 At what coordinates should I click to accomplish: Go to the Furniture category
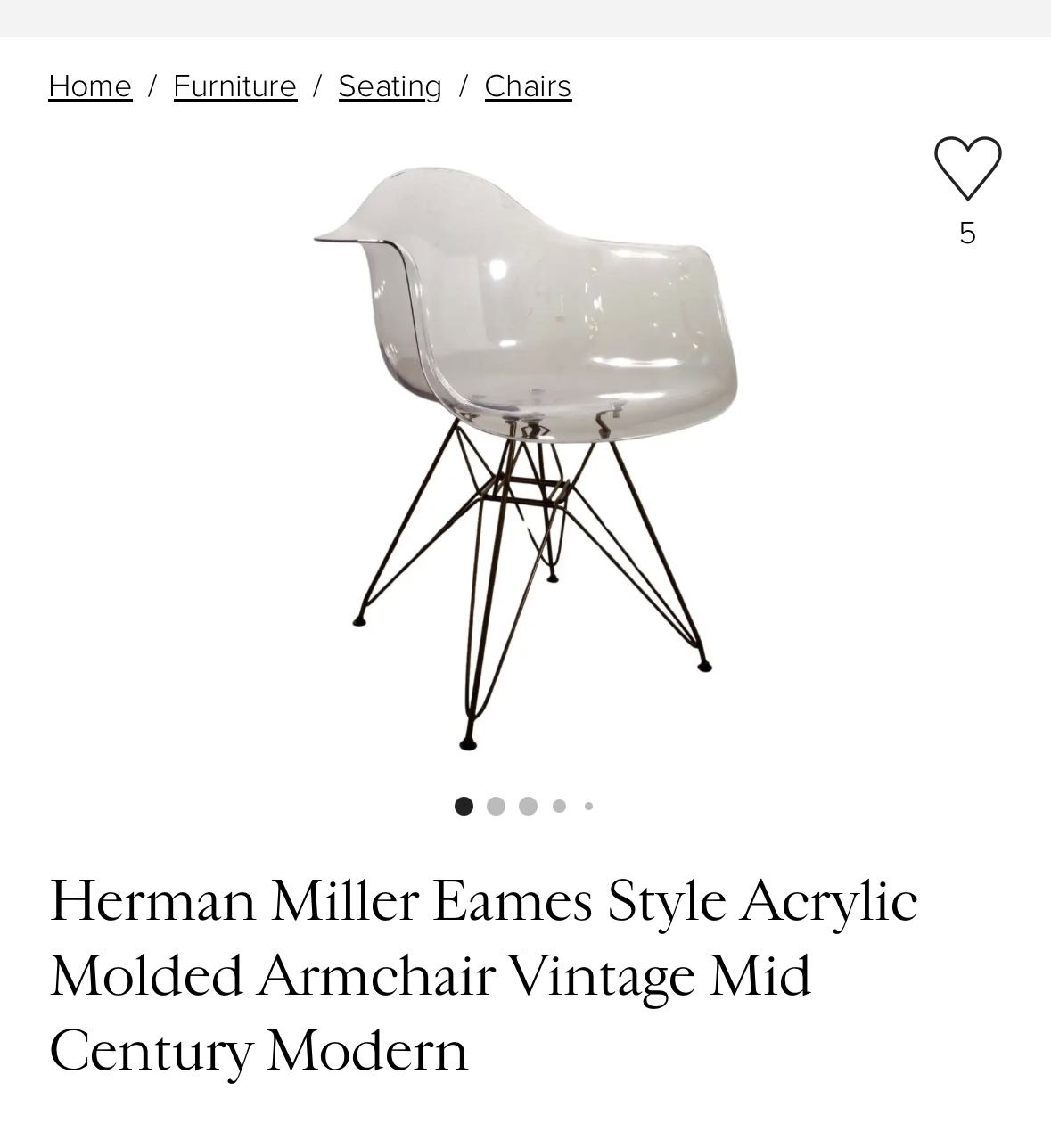click(234, 86)
